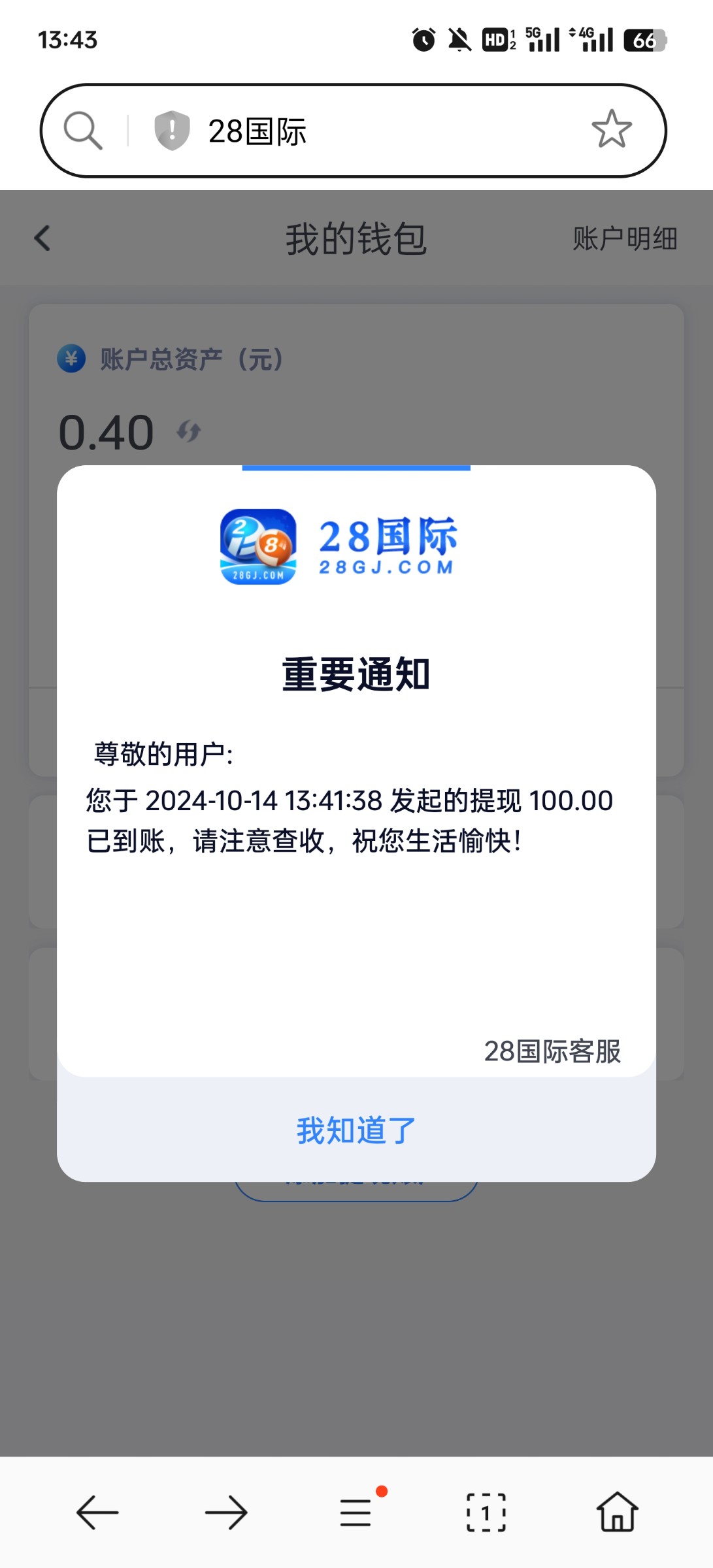Bookmark this page with the star icon
This screenshot has width=713, height=1568.
pyautogui.click(x=611, y=129)
